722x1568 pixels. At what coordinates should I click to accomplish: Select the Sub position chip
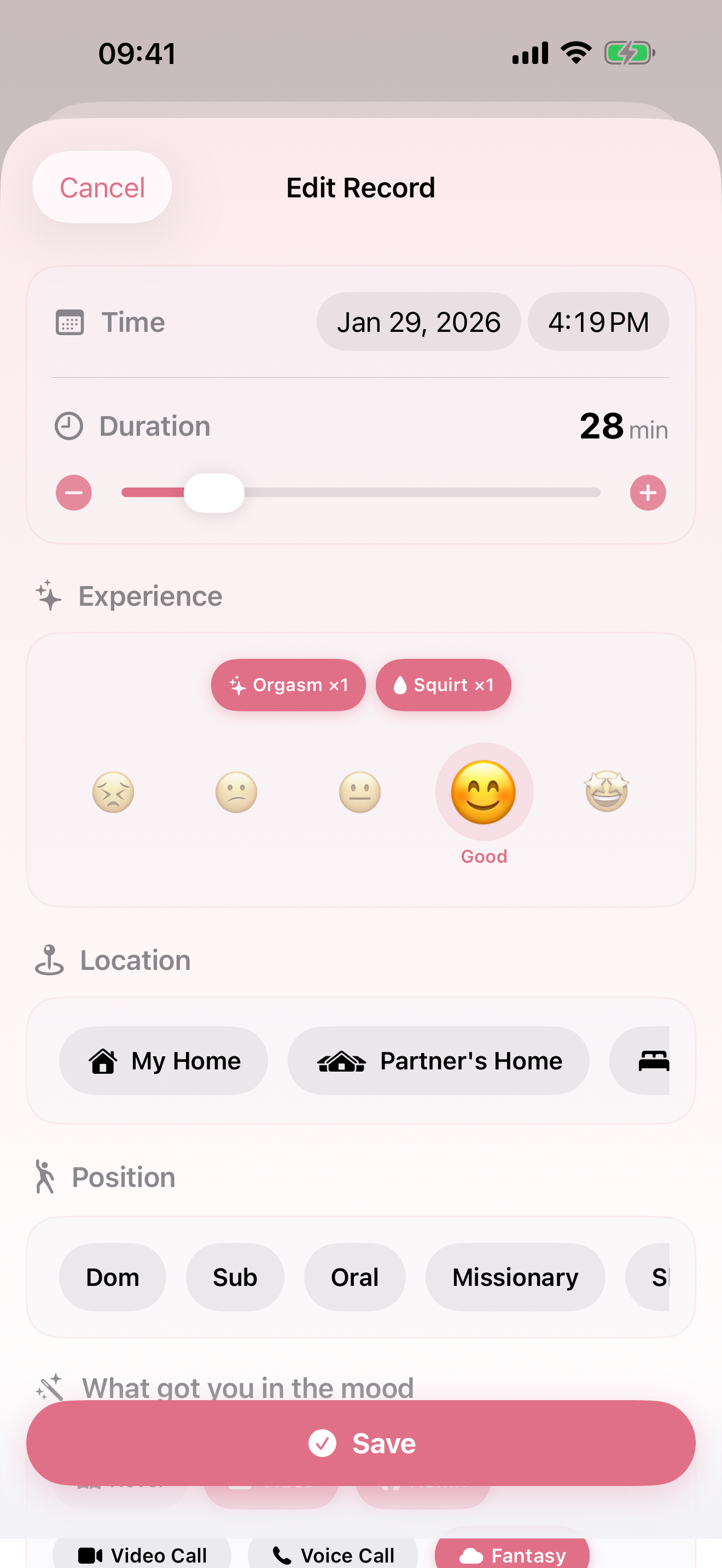[235, 1277]
